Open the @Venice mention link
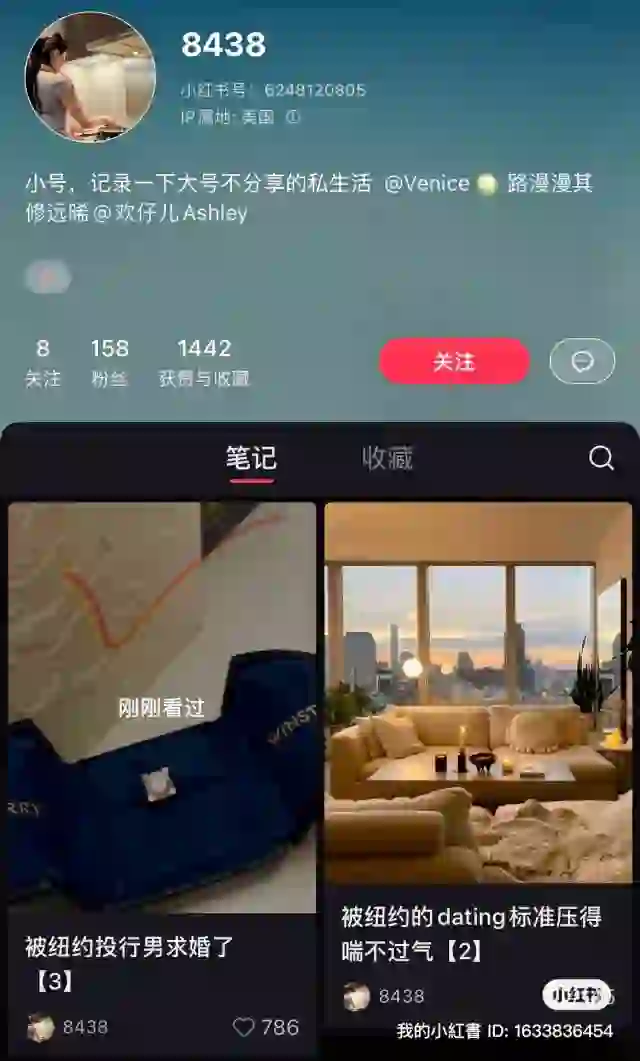640x1061 pixels. point(427,184)
